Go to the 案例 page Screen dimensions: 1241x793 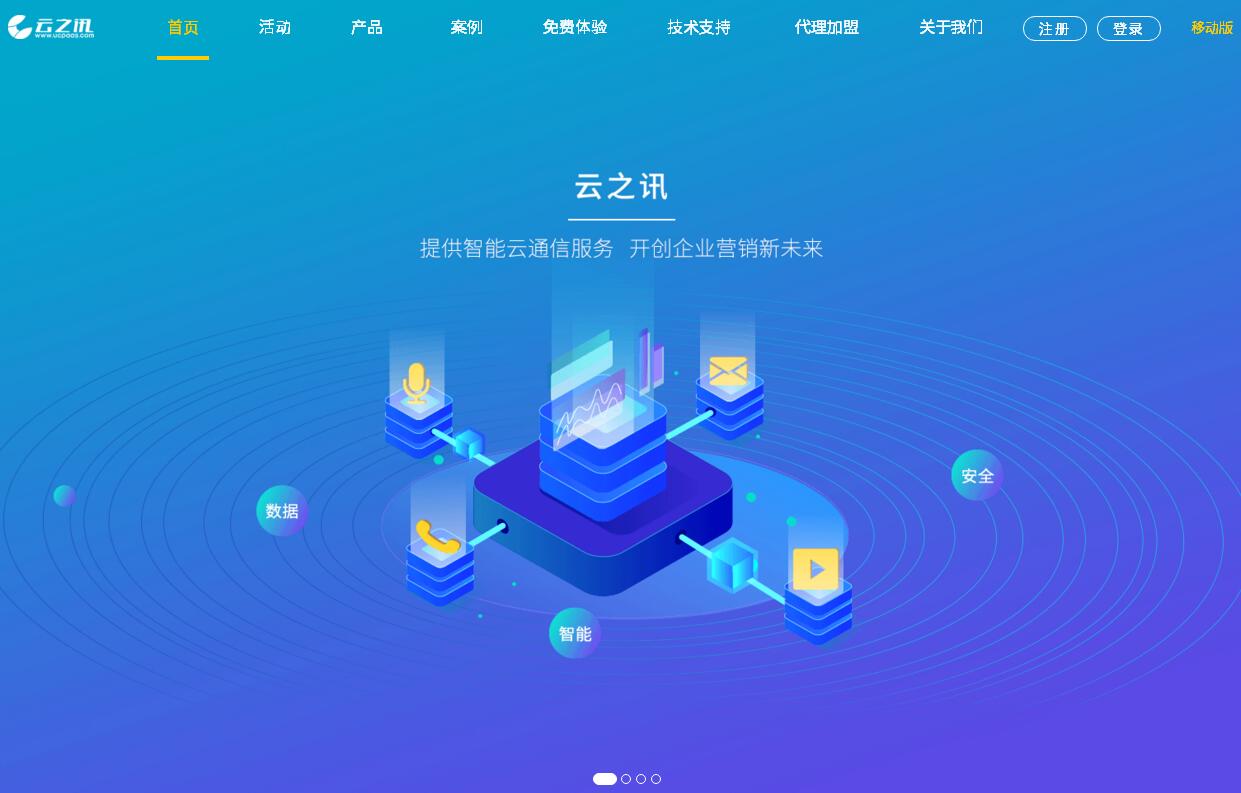click(467, 28)
